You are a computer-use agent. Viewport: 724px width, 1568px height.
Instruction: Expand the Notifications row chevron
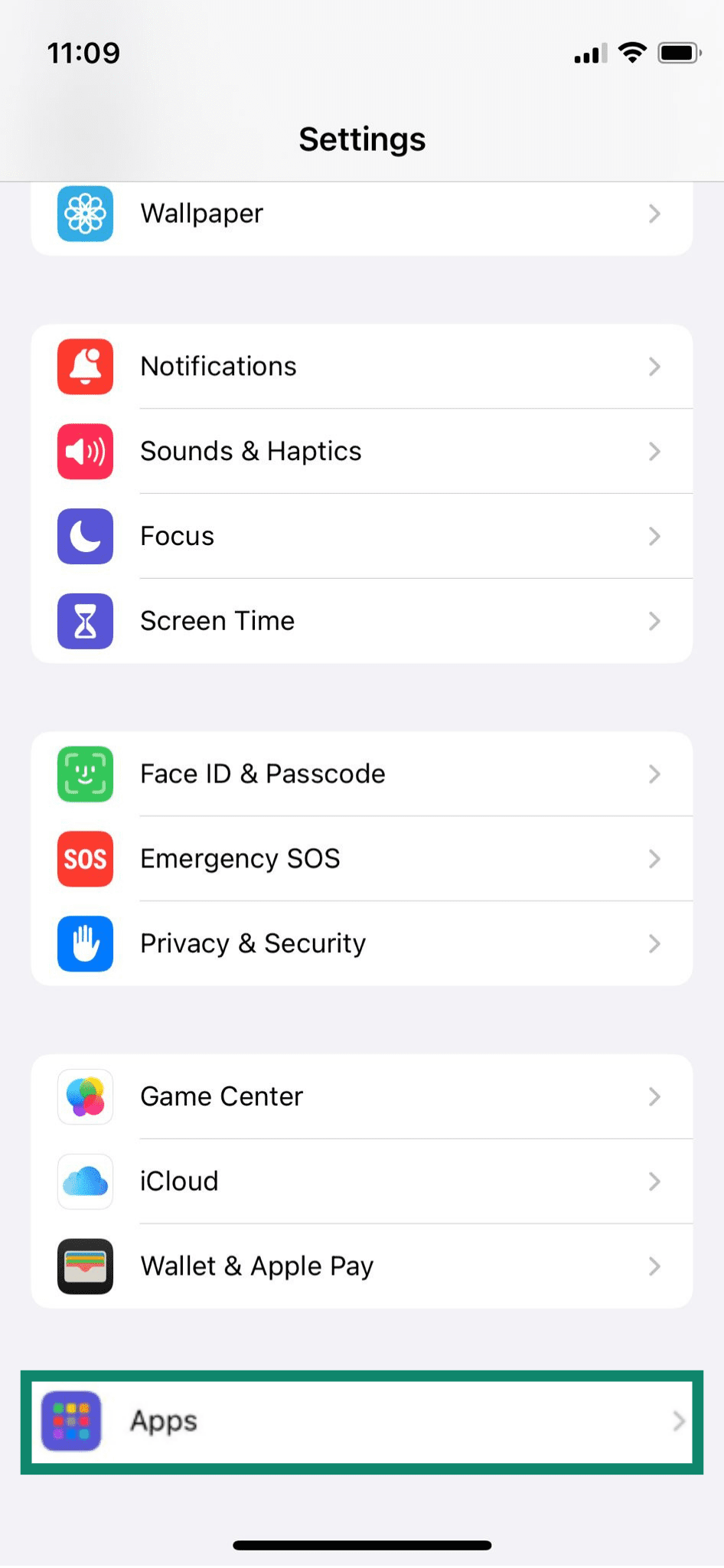[654, 367]
